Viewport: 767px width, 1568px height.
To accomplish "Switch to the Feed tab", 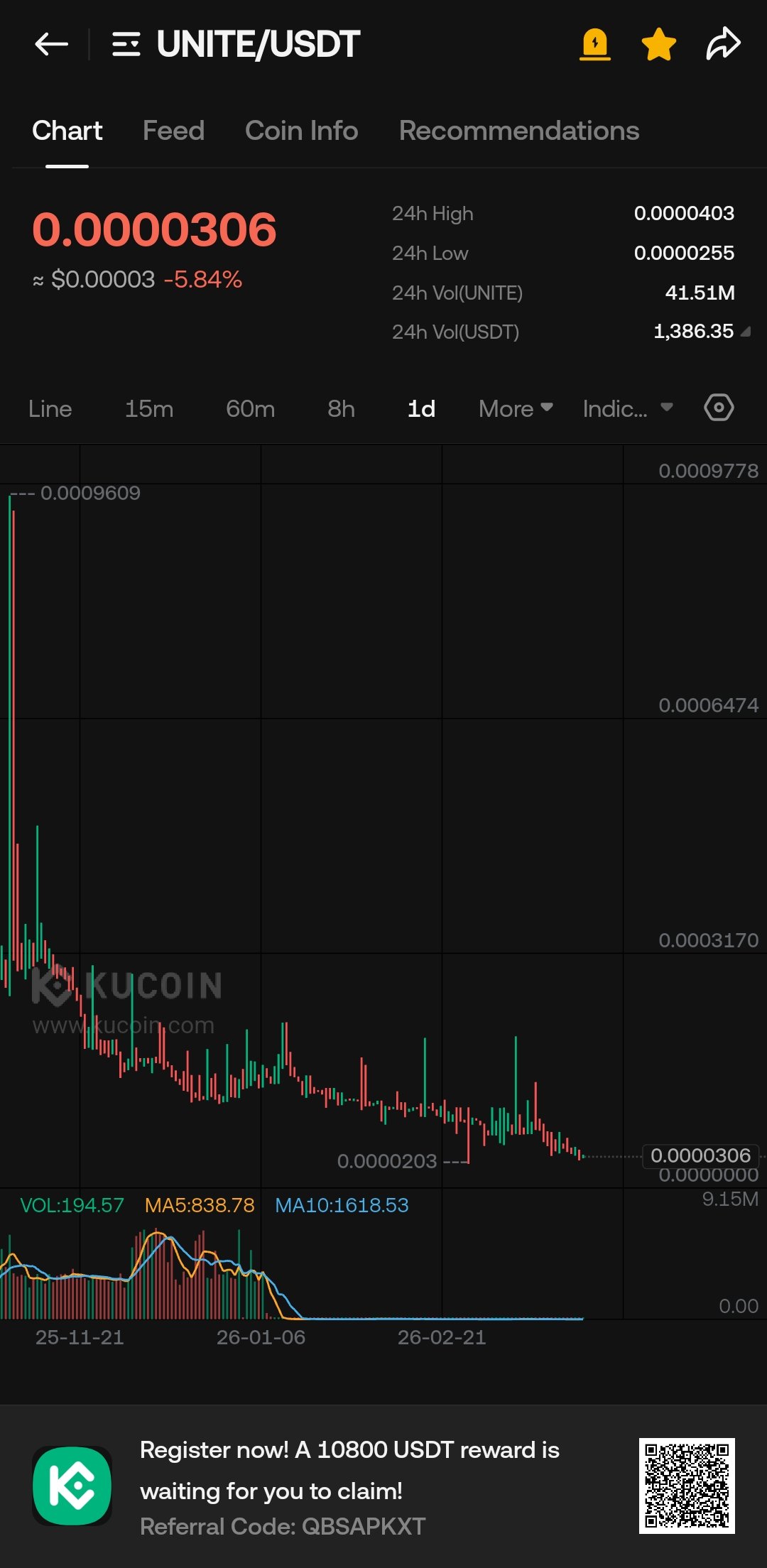I will point(173,131).
